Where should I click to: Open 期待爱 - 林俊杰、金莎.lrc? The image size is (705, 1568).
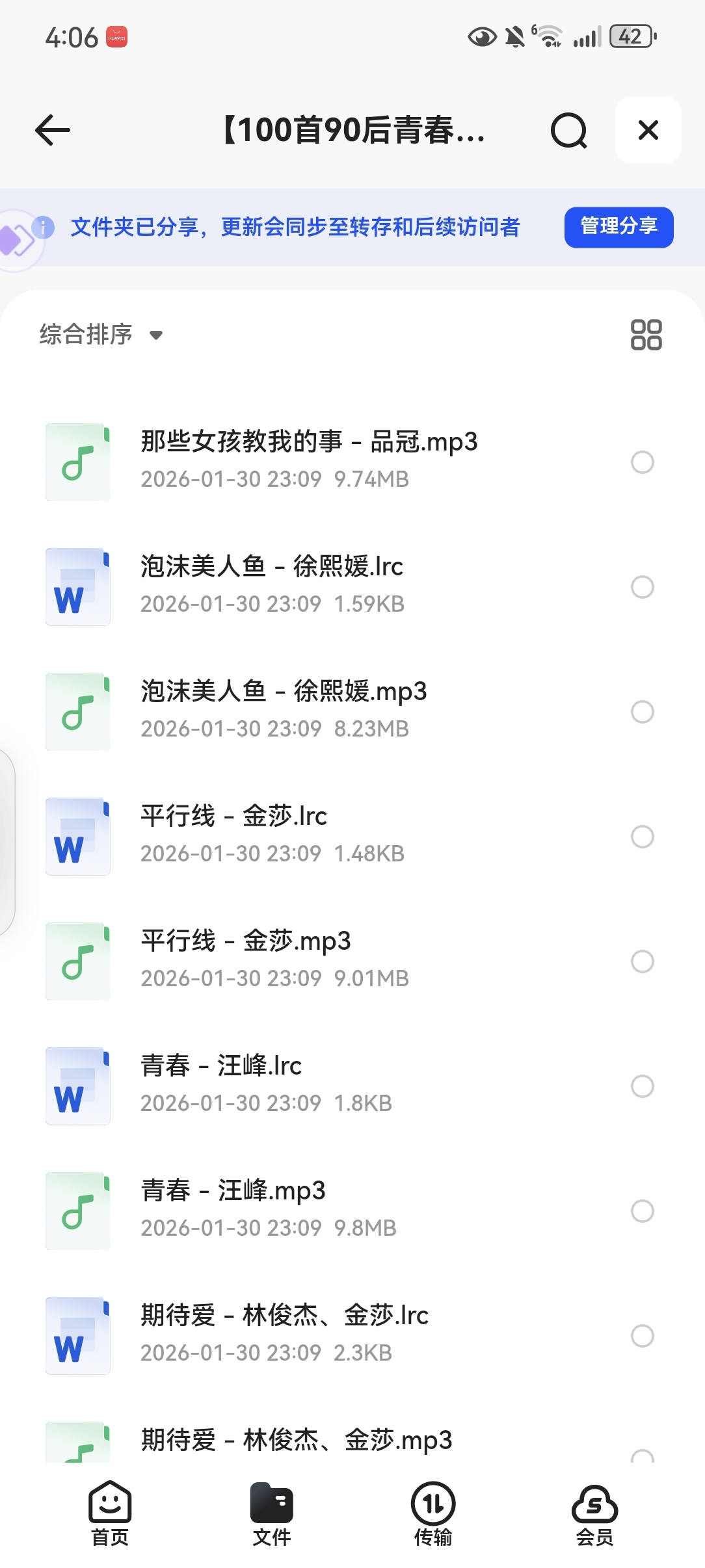284,1316
